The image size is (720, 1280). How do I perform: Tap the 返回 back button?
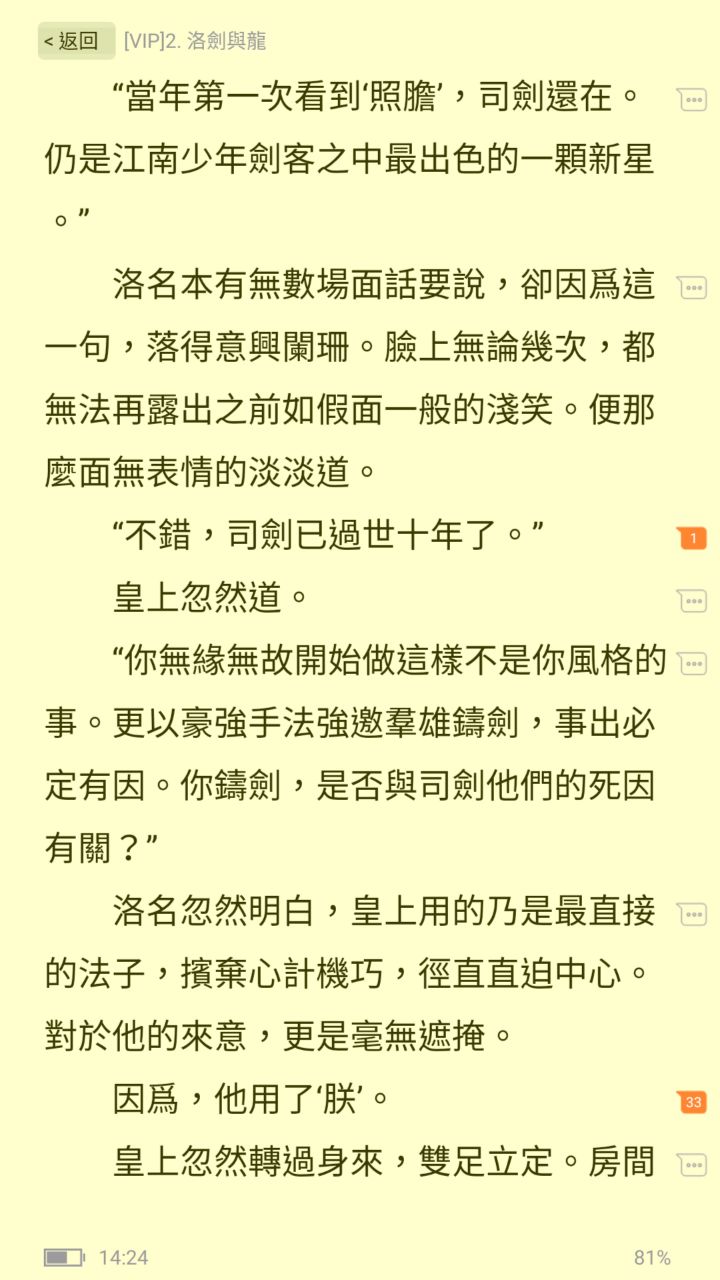[x=76, y=41]
